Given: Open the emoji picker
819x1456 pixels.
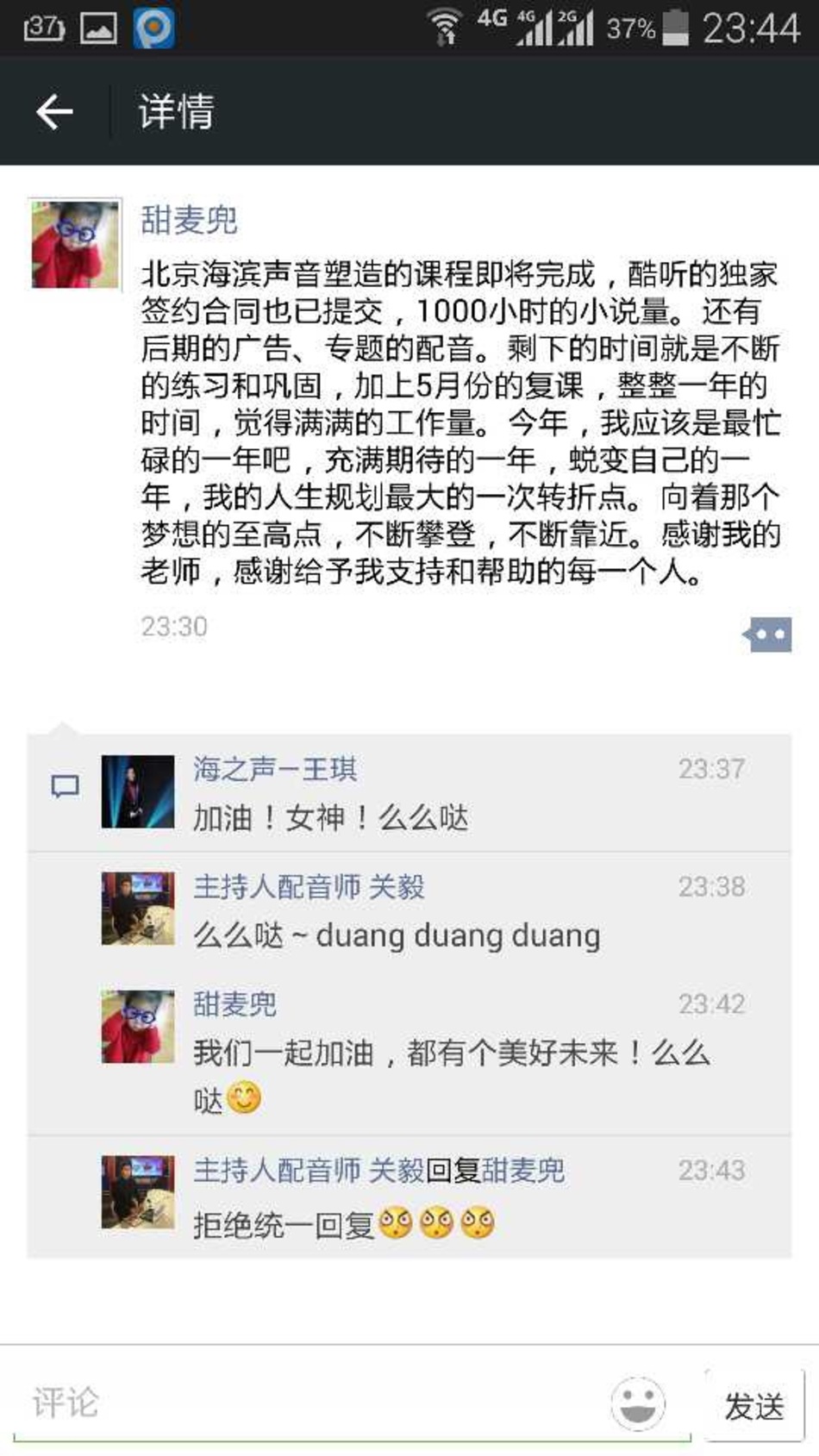Looking at the screenshot, I should tap(638, 1403).
